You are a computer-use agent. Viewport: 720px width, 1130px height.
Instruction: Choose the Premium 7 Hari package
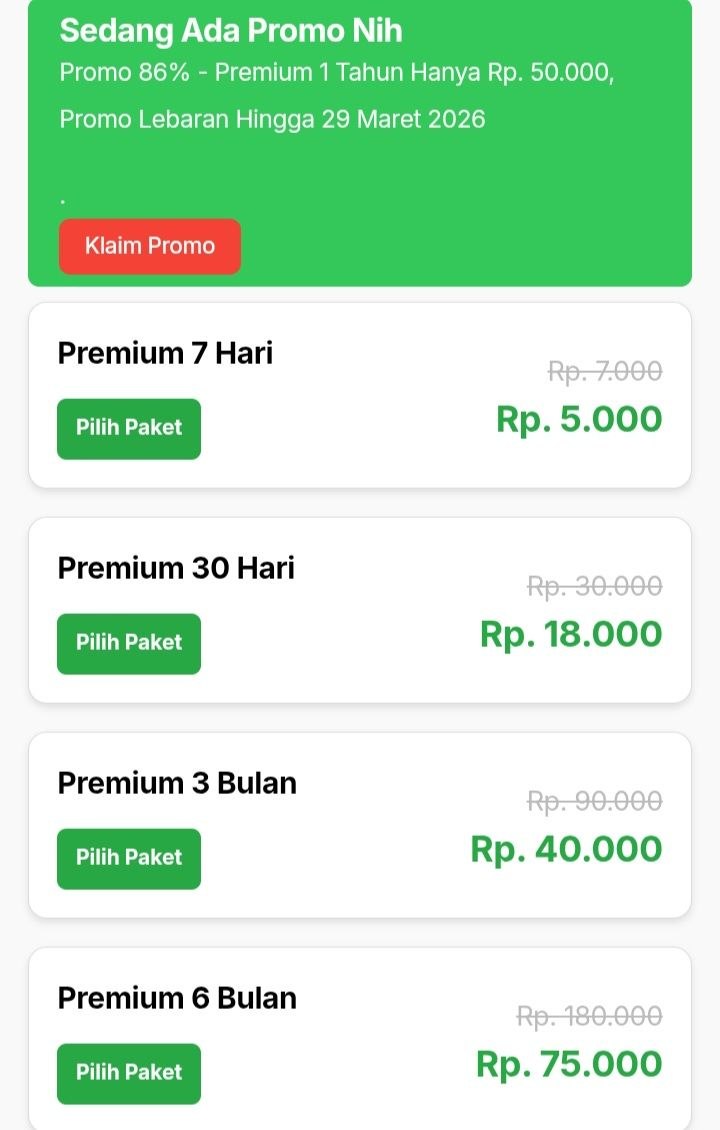point(128,428)
